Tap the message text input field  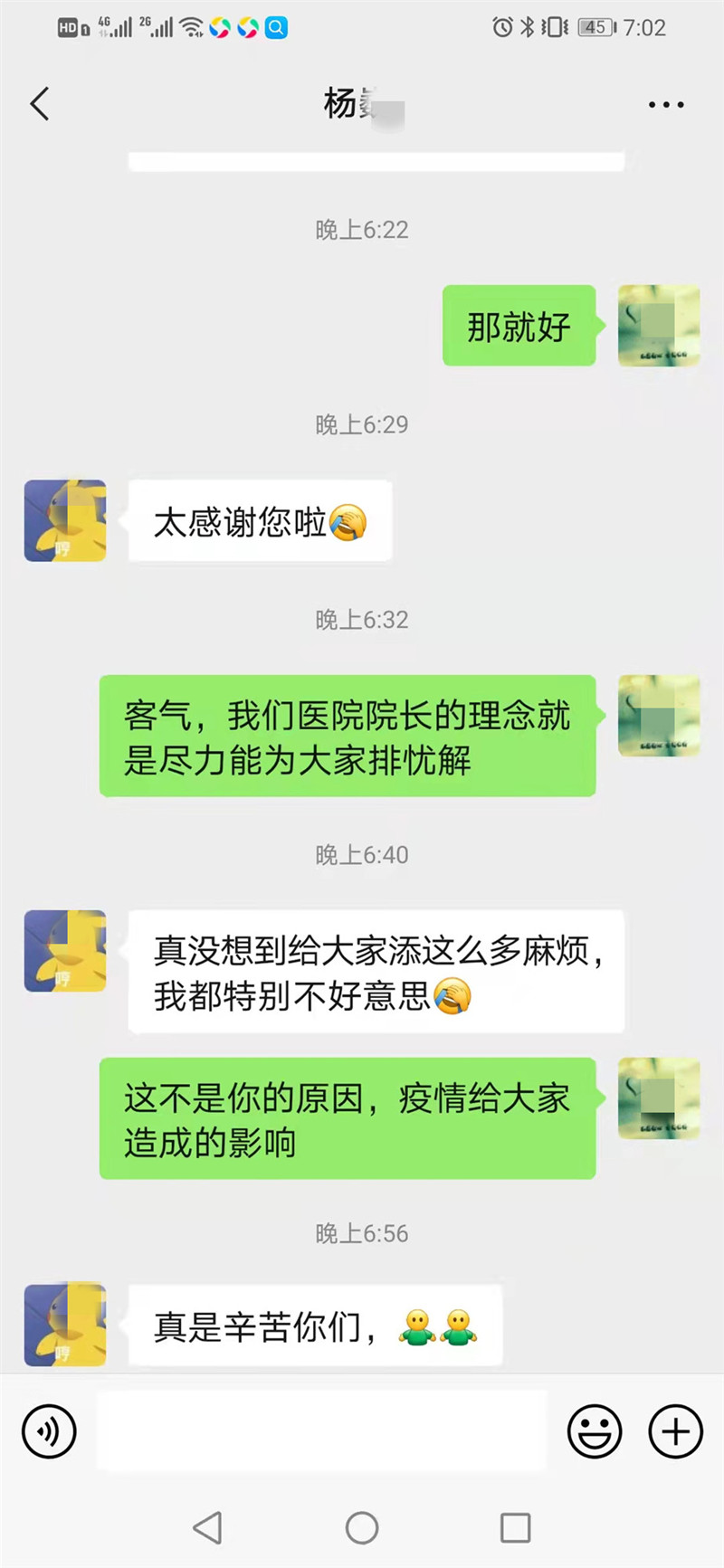321,1430
